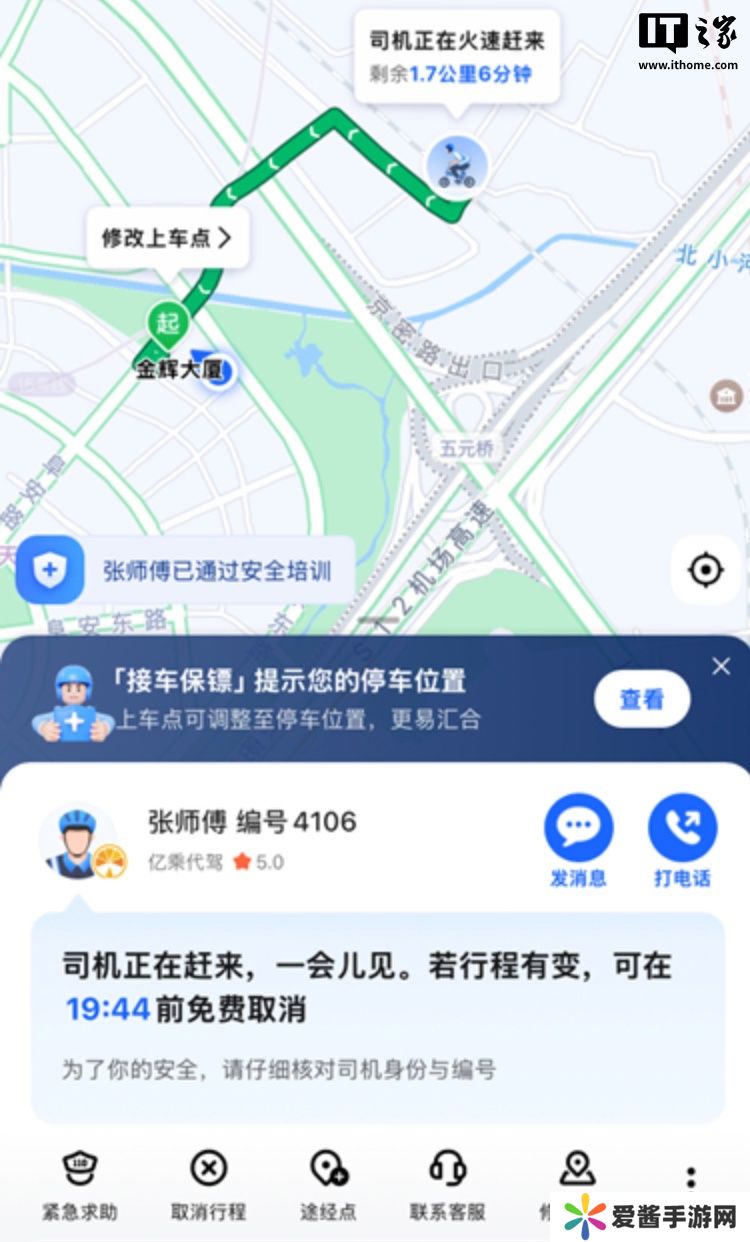The width and height of the screenshot is (750, 1242).
Task: Open the 张师傅已通过安全培训 safety badge
Action: (x=186, y=571)
